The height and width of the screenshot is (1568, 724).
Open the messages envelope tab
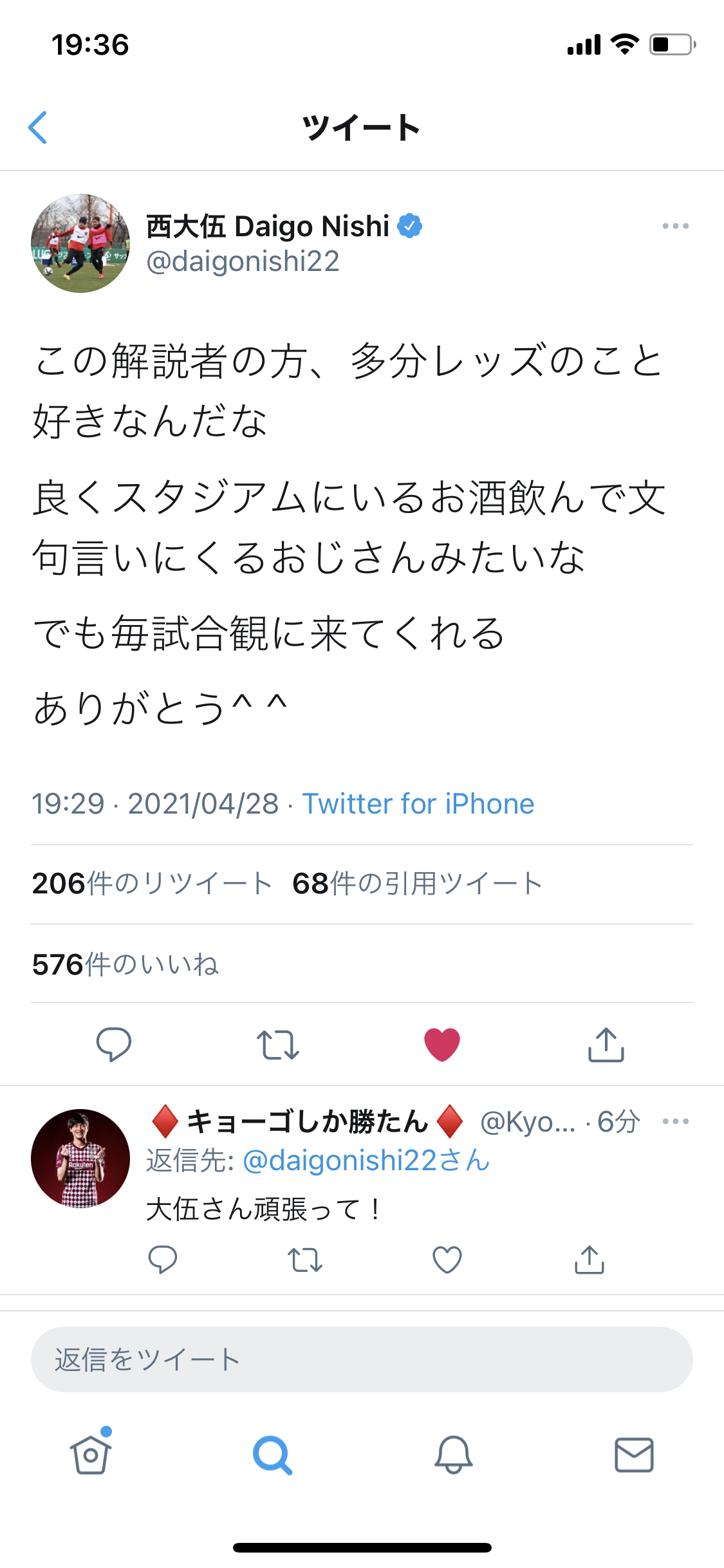pyautogui.click(x=634, y=1455)
